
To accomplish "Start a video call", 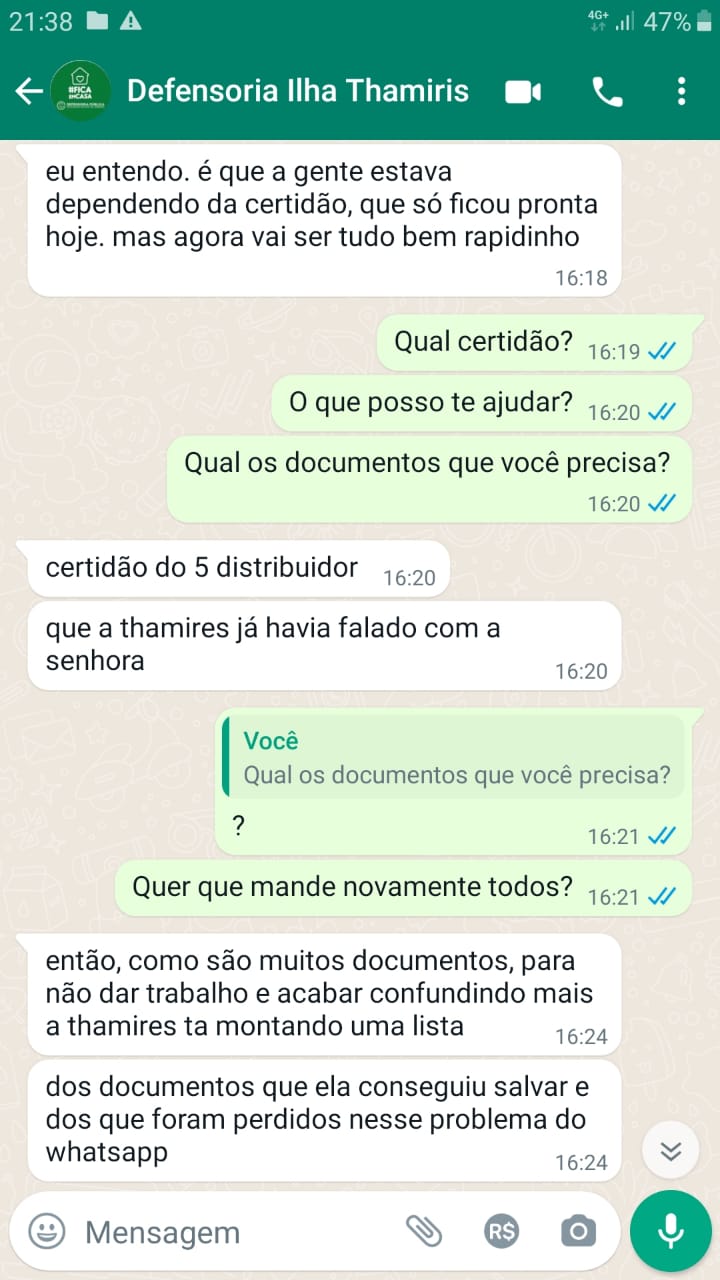I will pyautogui.click(x=522, y=92).
